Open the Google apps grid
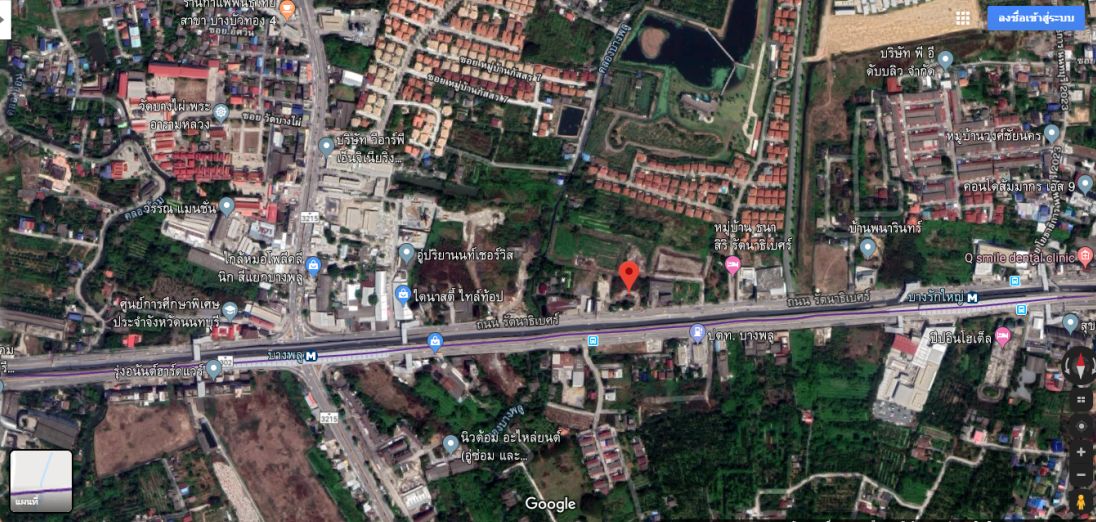Screen dimensions: 1096x522 (962, 18)
